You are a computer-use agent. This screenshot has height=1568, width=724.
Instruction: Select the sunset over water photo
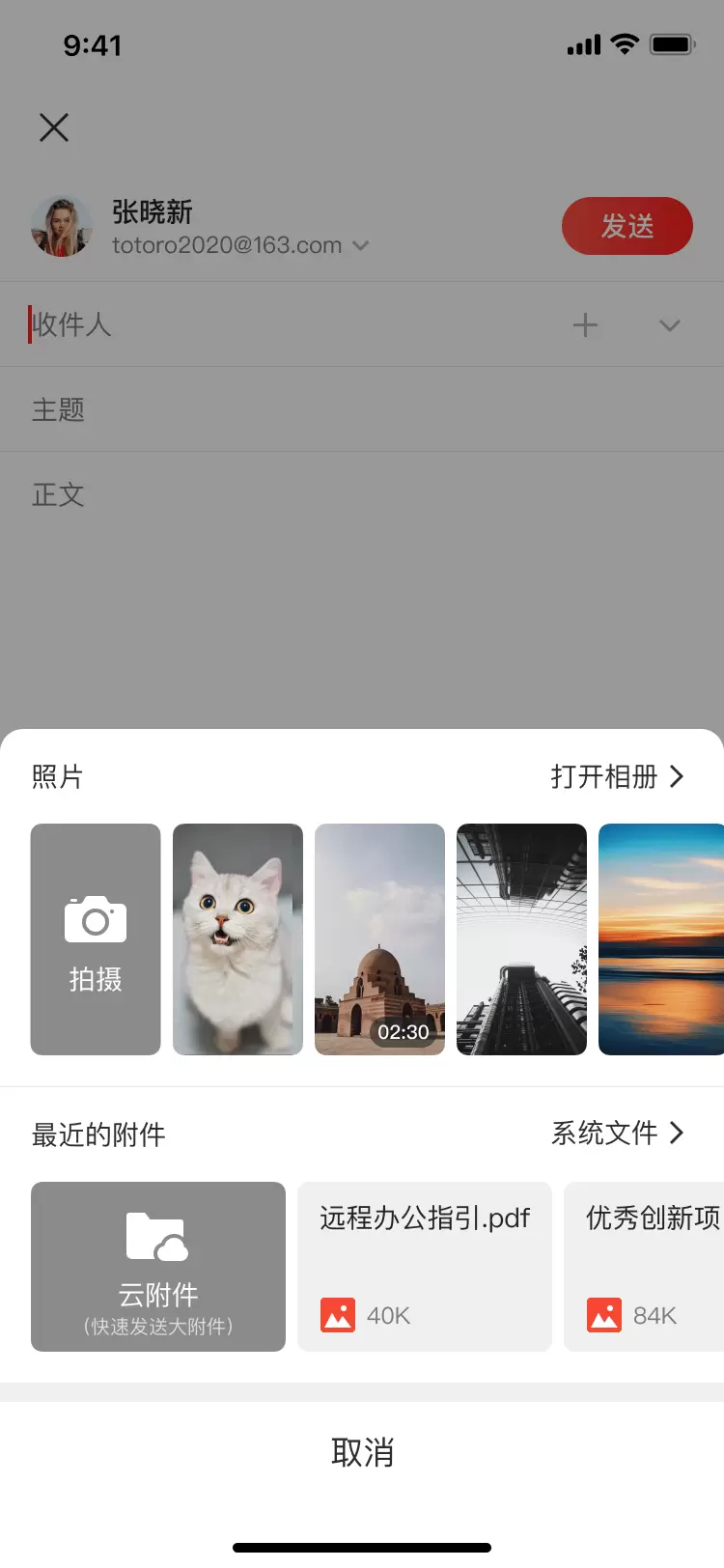tap(661, 938)
